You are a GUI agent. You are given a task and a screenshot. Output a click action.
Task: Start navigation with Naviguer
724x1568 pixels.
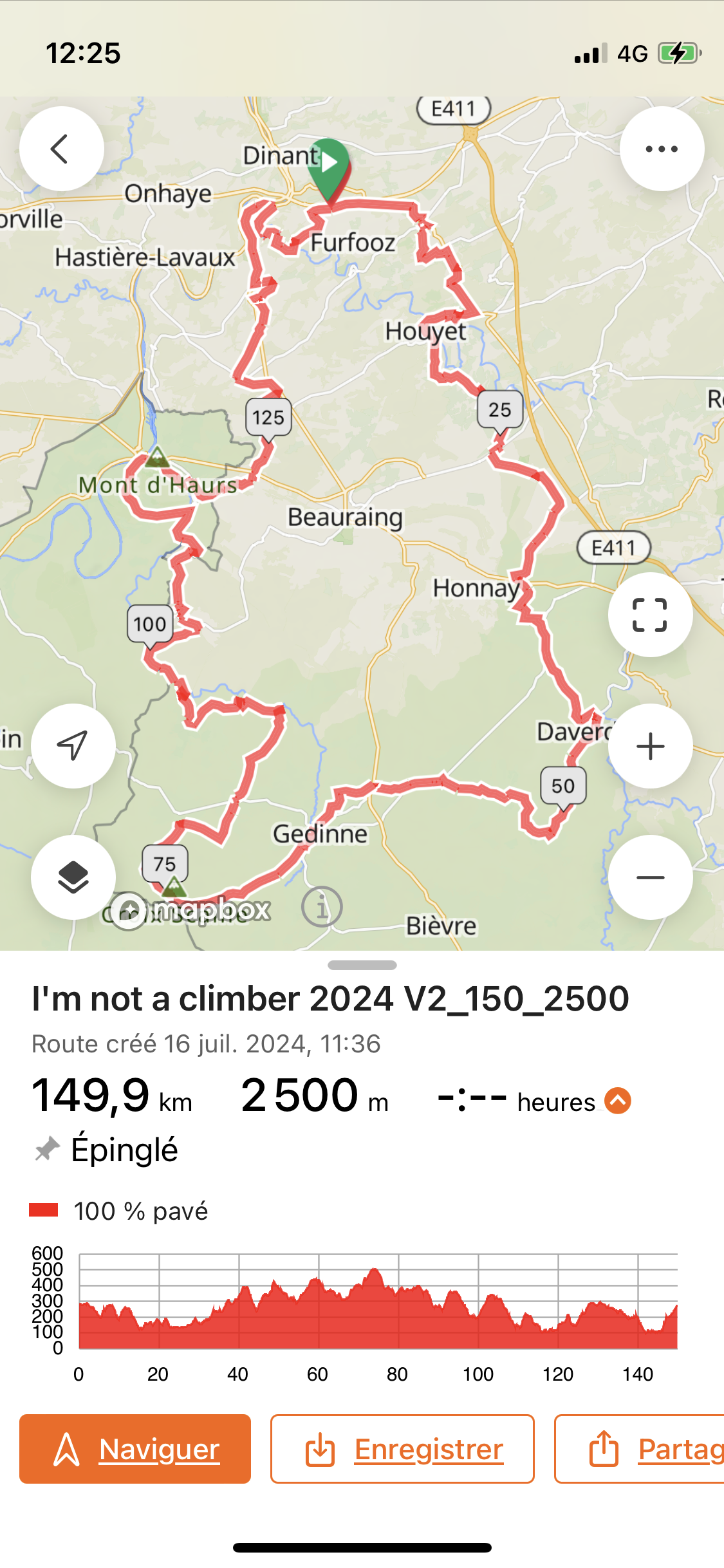pos(135,1449)
